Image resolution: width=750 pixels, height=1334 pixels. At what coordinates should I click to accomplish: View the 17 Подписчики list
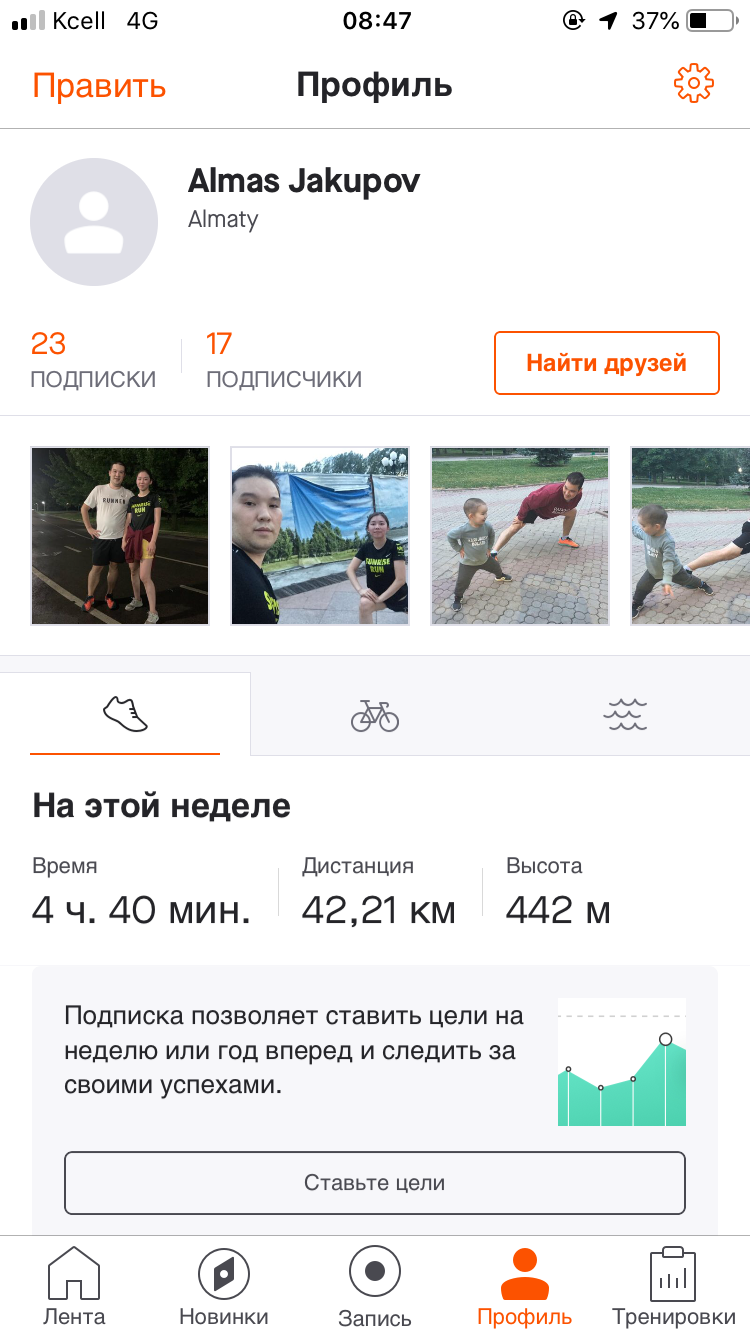pos(283,361)
